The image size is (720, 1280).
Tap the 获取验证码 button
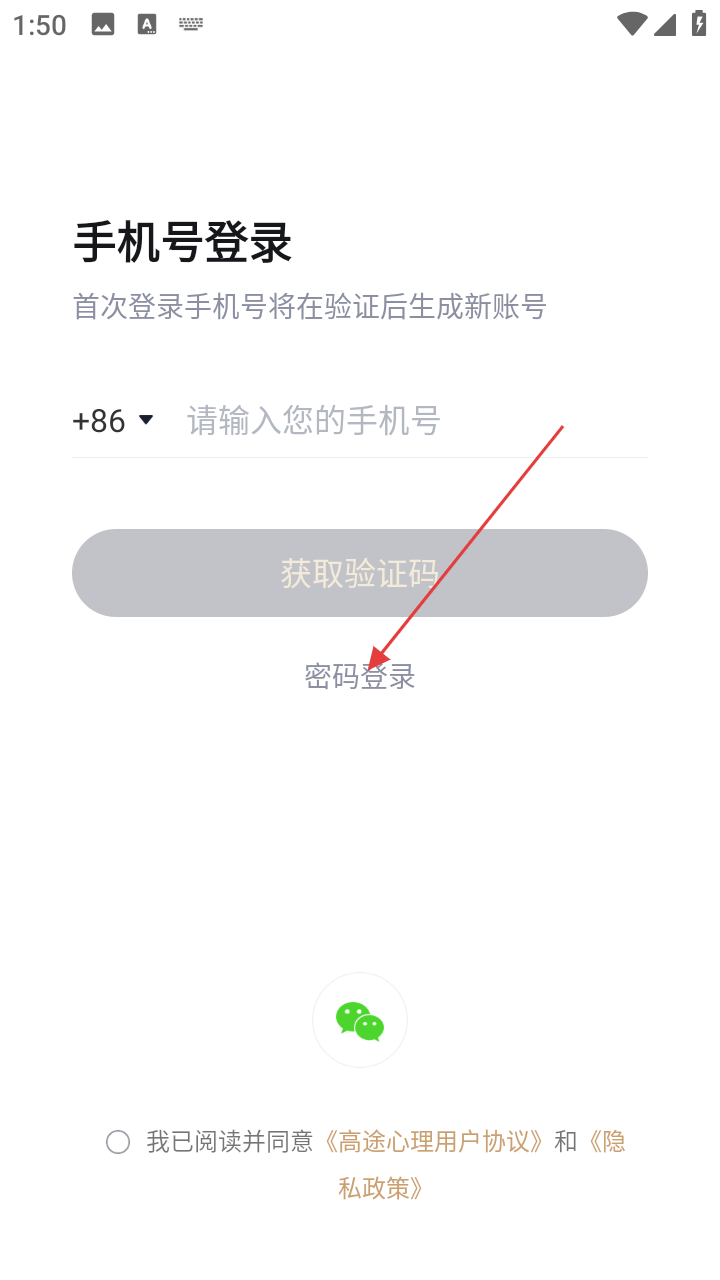tap(360, 573)
